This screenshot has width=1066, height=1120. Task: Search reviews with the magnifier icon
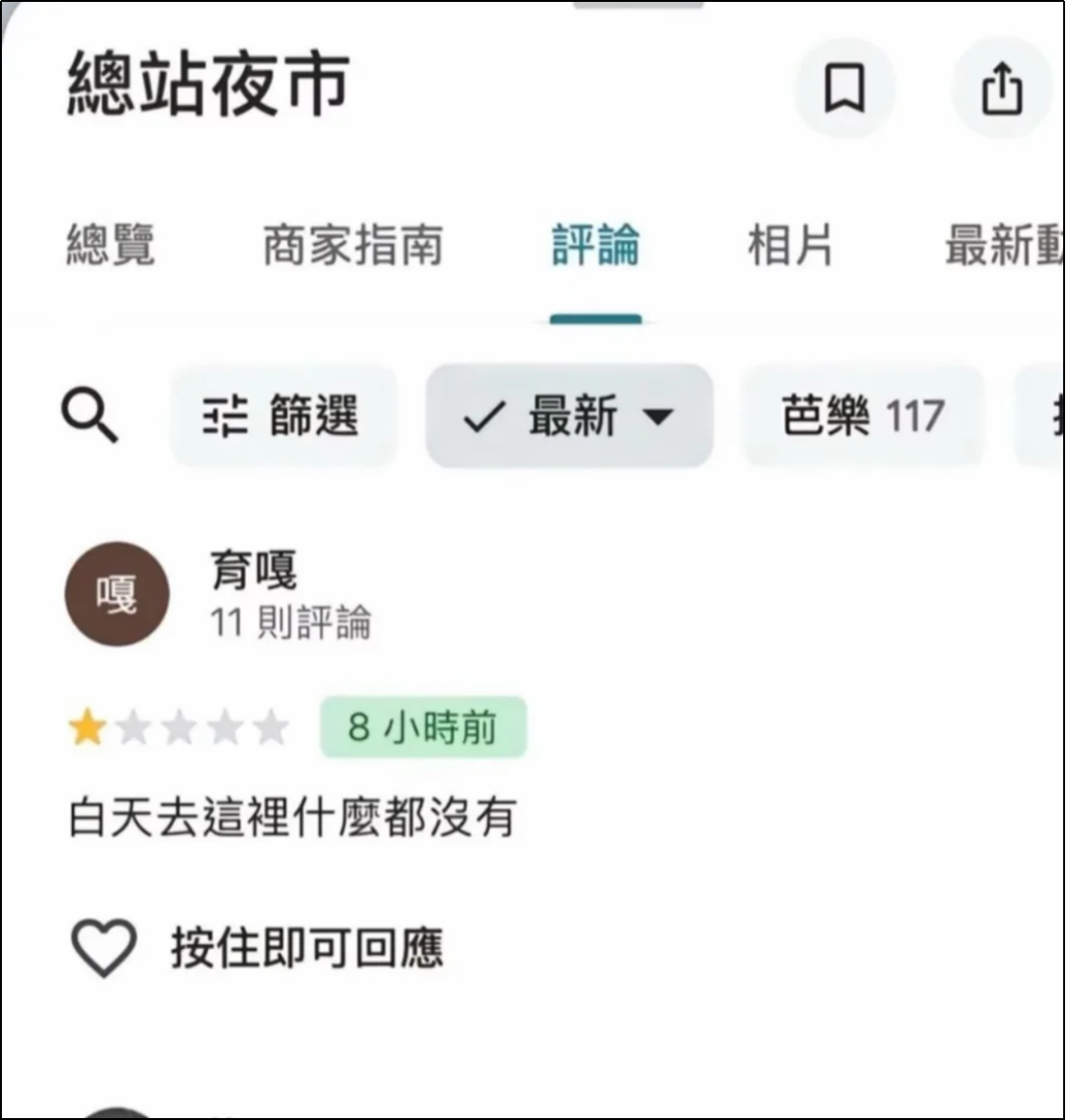point(90,416)
